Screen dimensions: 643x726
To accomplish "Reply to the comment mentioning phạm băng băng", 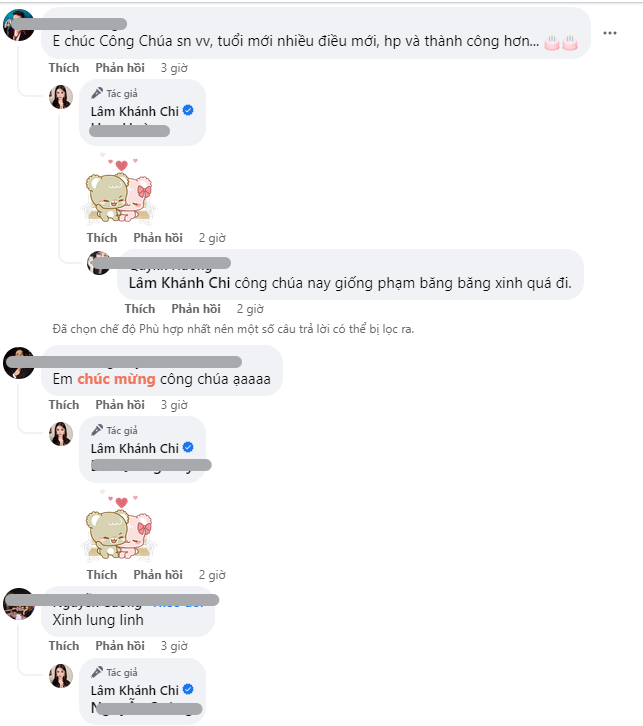I will click(196, 309).
